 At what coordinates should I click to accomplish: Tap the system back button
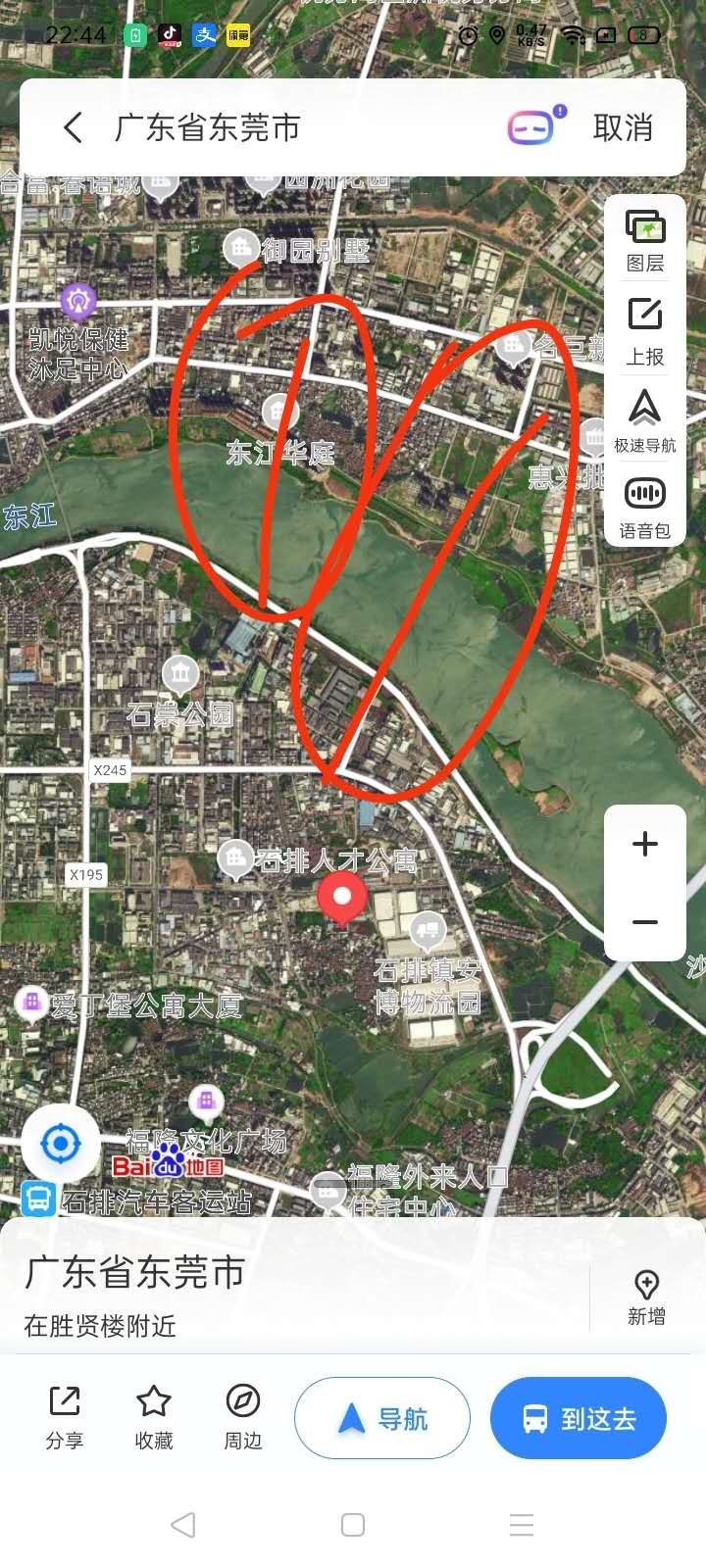click(x=183, y=1525)
